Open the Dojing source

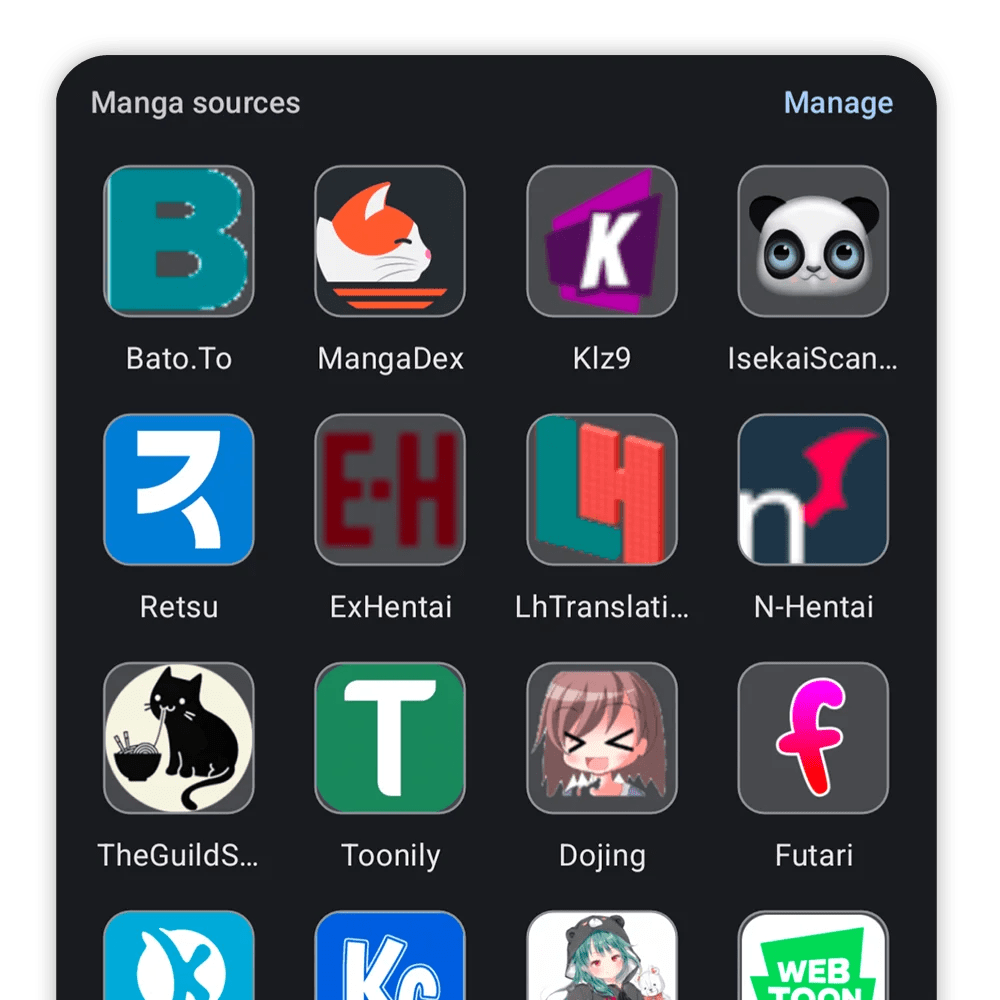point(602,737)
